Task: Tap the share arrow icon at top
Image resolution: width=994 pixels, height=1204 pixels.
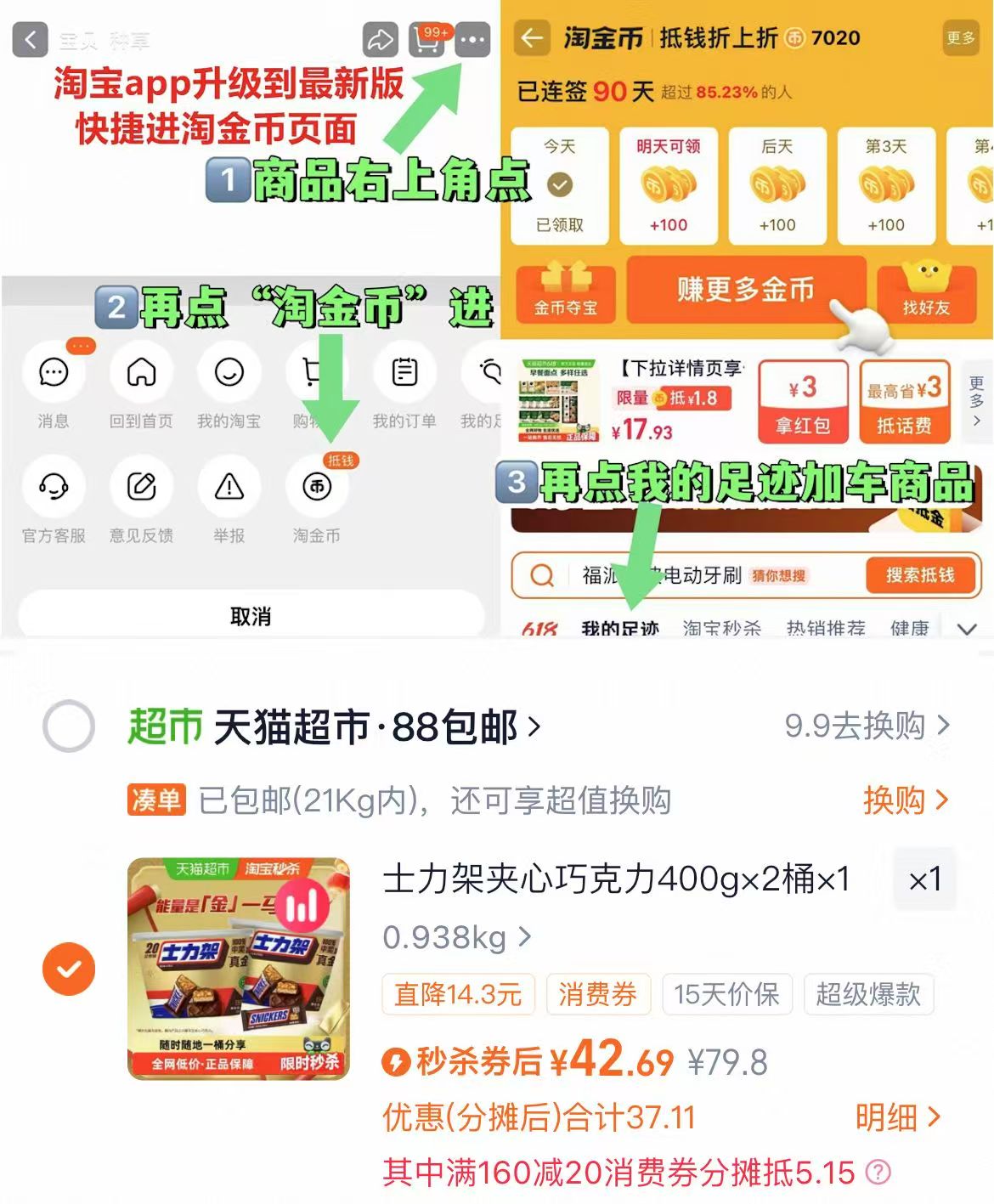Action: click(x=381, y=39)
